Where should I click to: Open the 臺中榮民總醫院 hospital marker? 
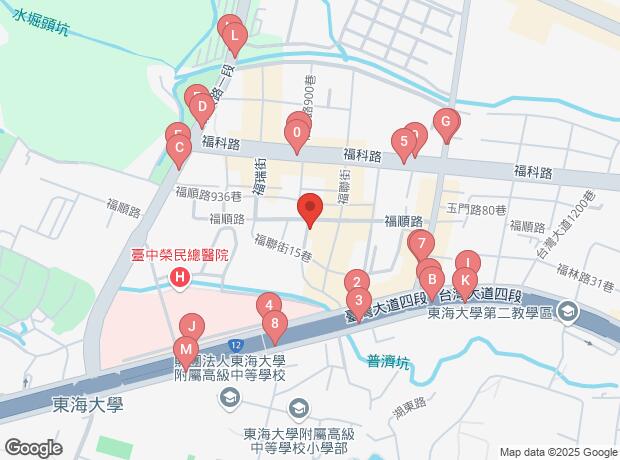pos(179,277)
